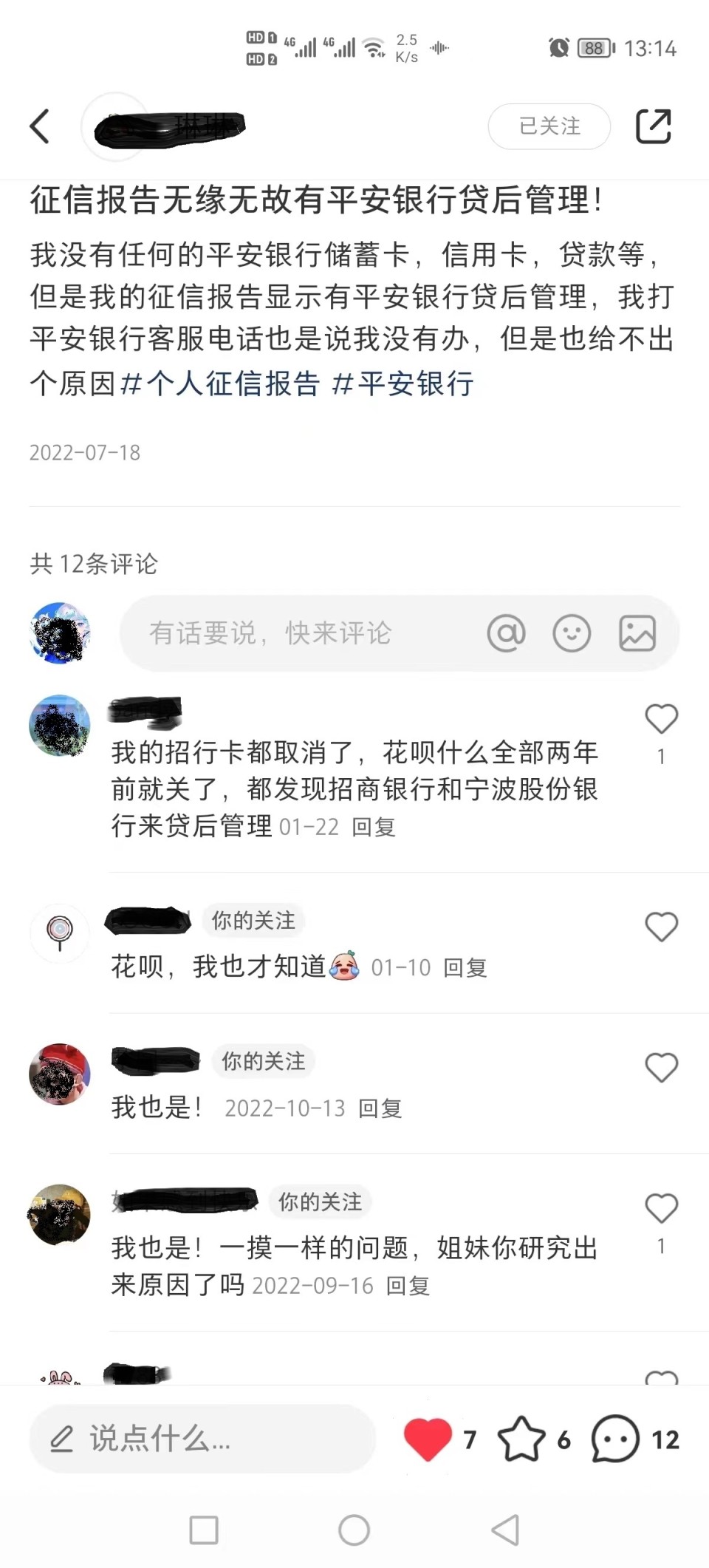Open the #平安银行 topic tag
The image size is (709, 1568).
405,384
